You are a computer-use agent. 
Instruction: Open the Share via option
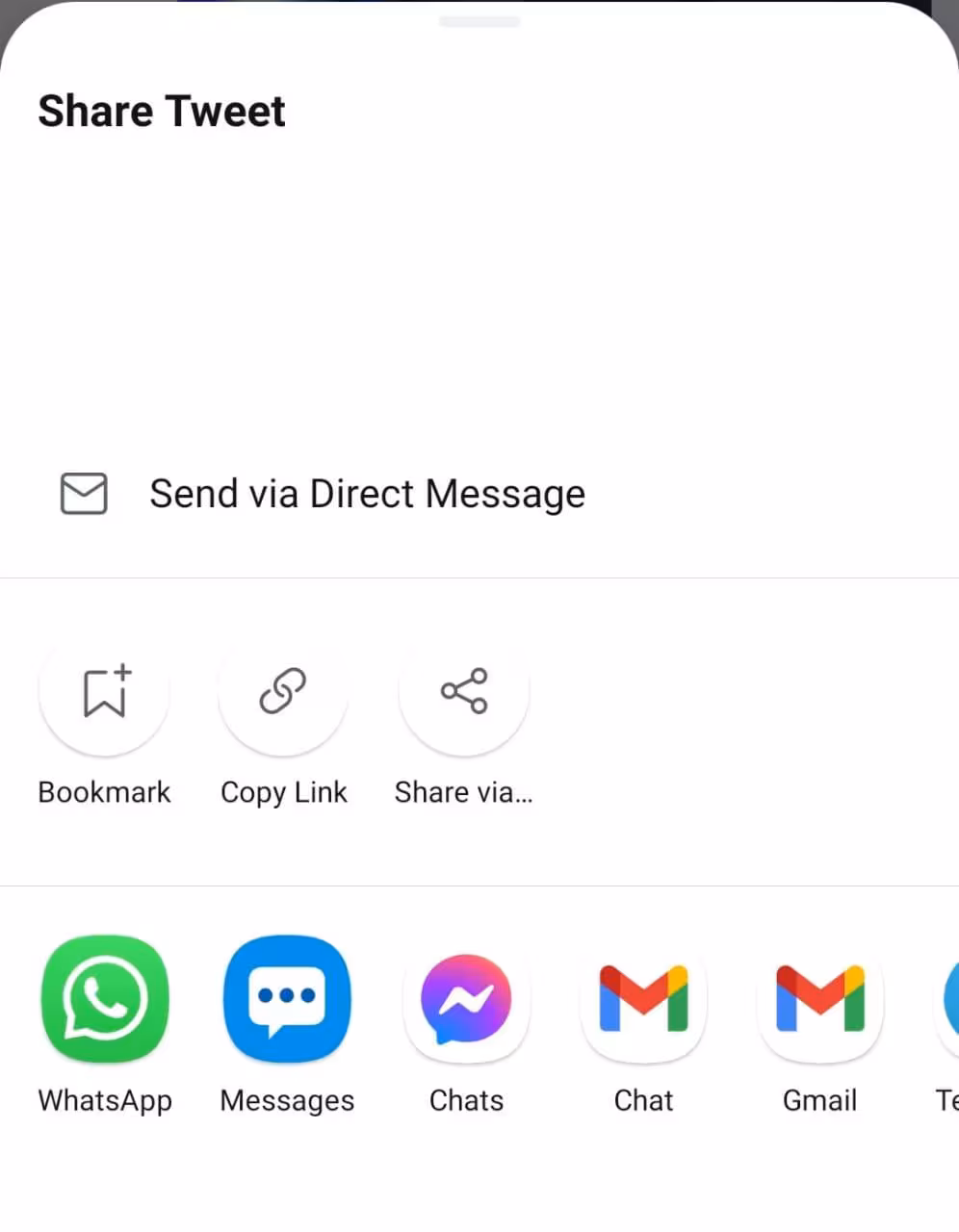pyautogui.click(x=464, y=693)
